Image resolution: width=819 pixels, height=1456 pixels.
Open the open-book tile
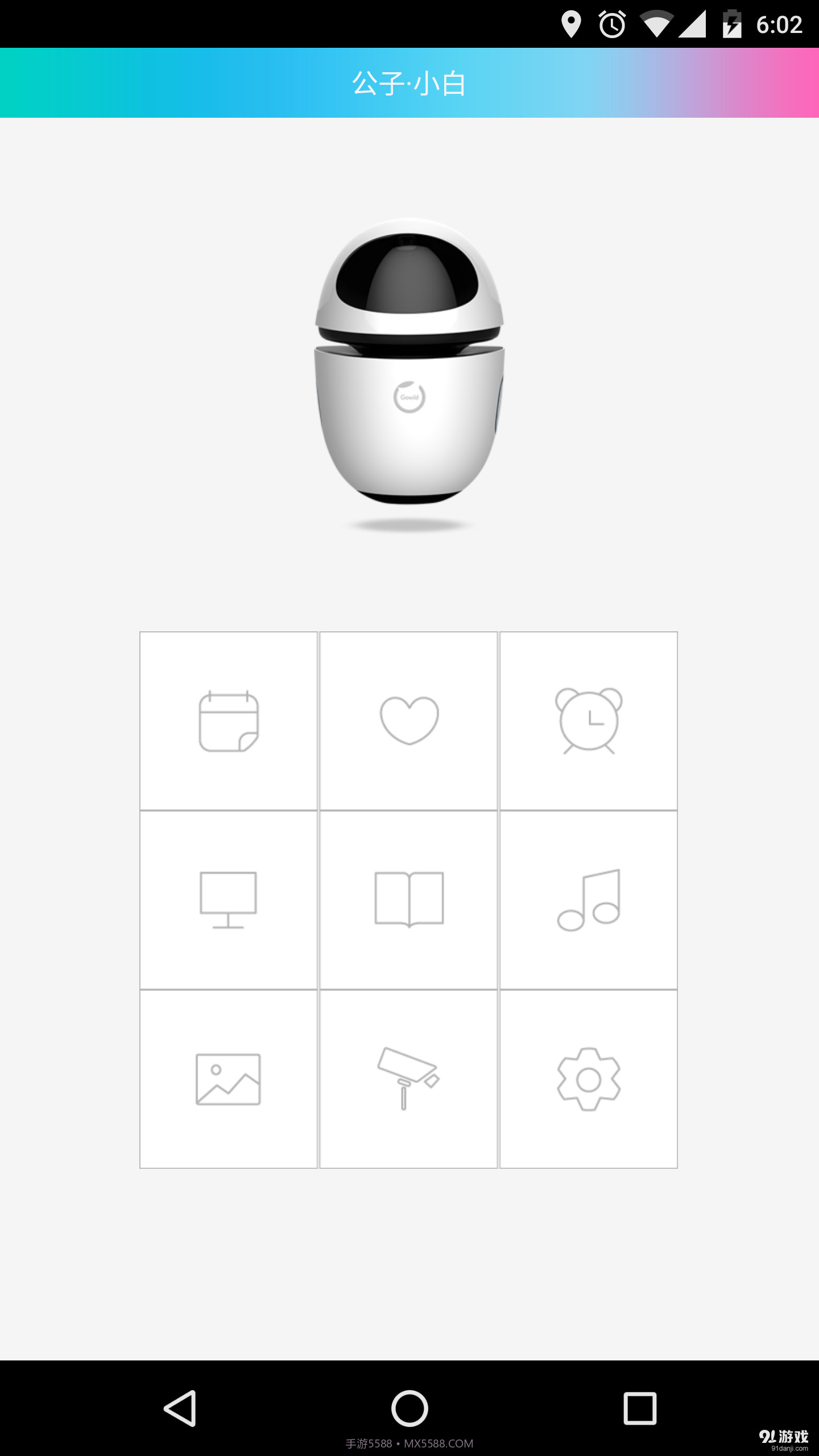(x=409, y=900)
